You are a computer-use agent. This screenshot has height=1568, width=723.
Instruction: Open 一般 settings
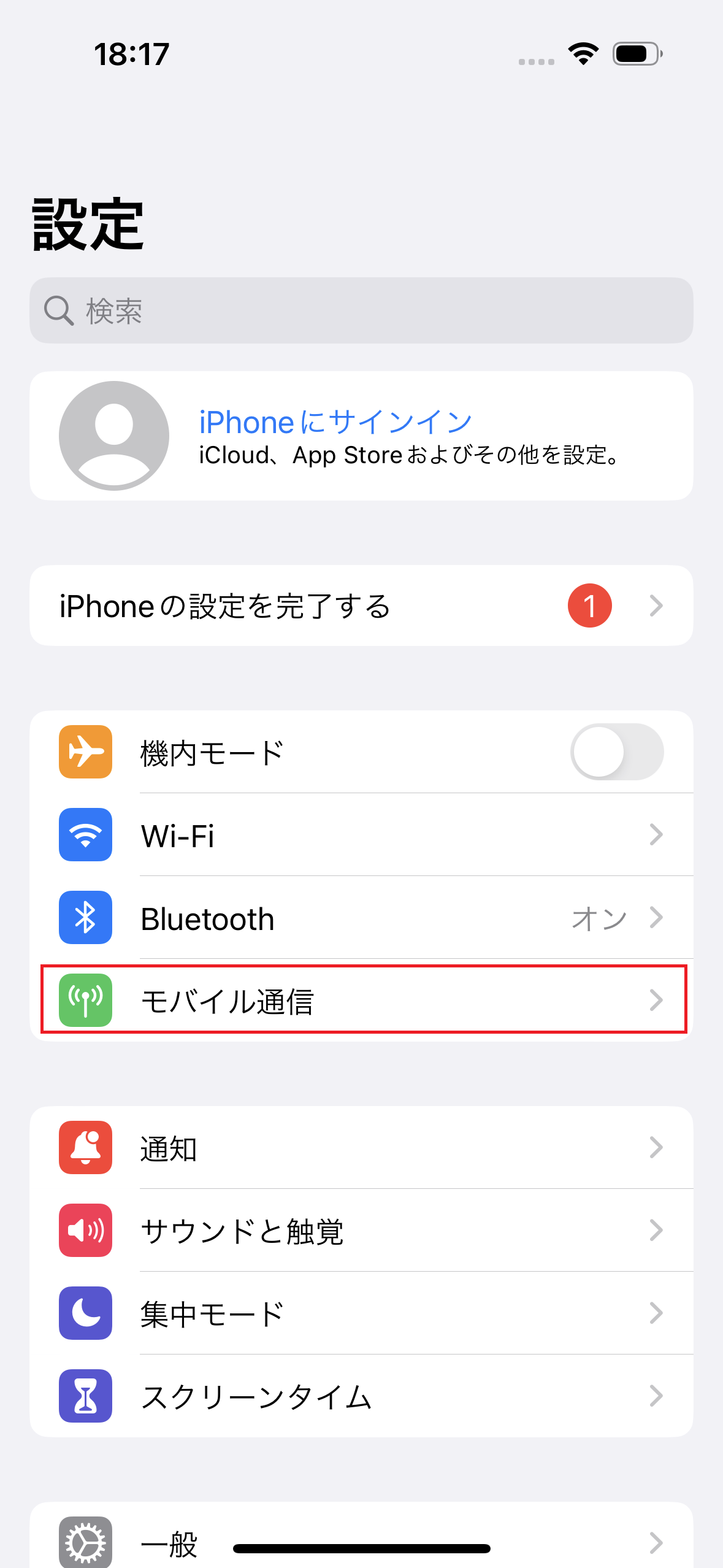coord(361,1541)
